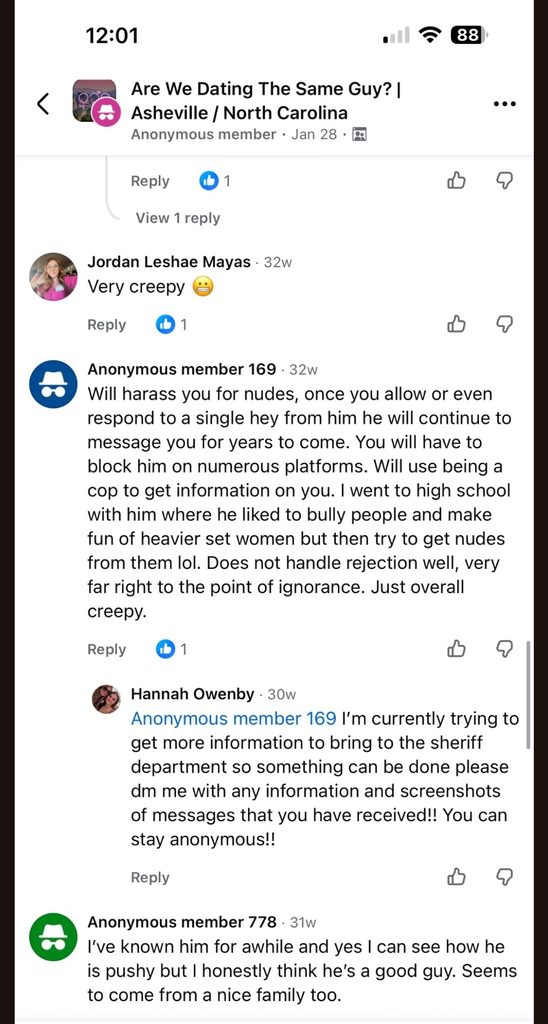Downvote Jordan Leshae Mayas's comment
The width and height of the screenshot is (548, 1024).
(x=505, y=324)
